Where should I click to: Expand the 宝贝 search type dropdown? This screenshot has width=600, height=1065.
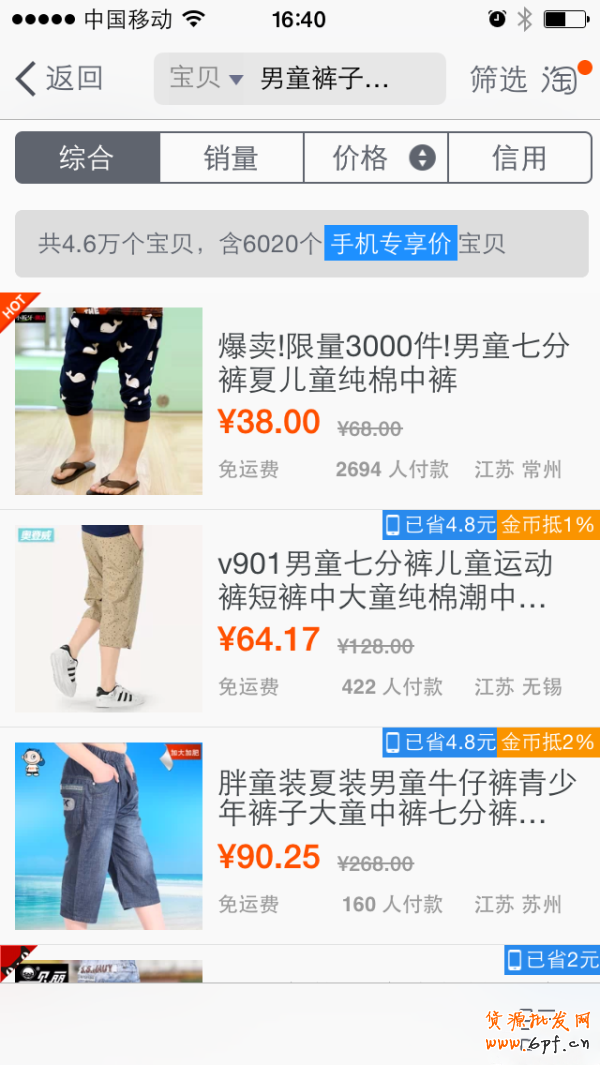pos(205,78)
